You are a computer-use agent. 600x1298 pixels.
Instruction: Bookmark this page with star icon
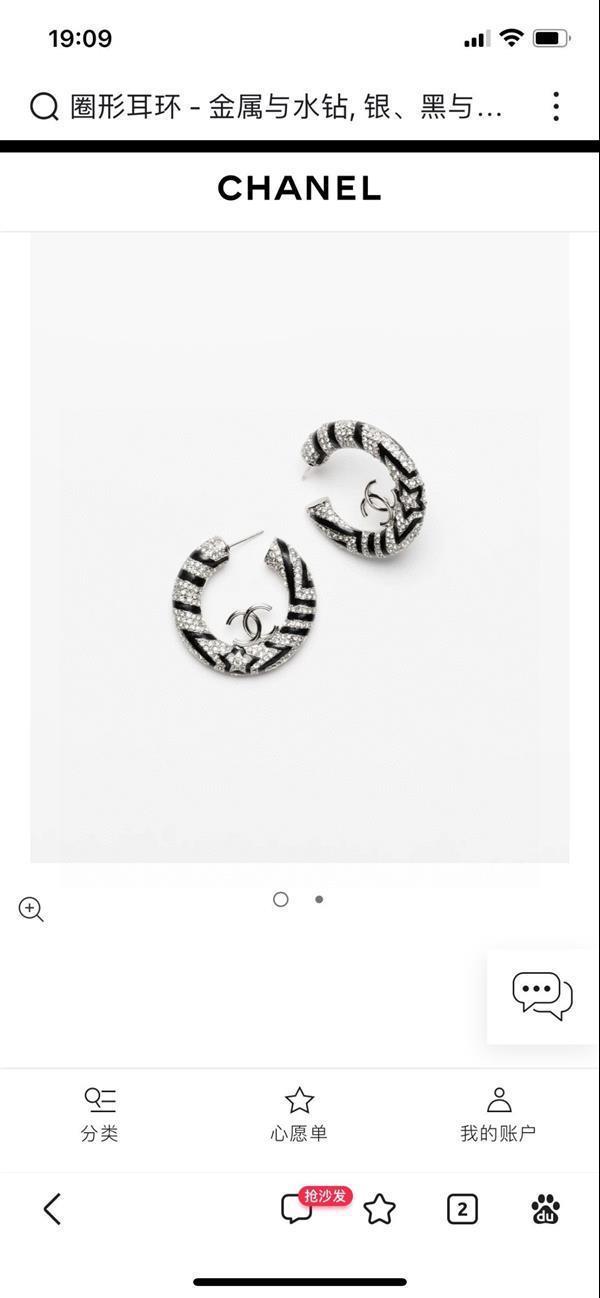click(x=380, y=1209)
